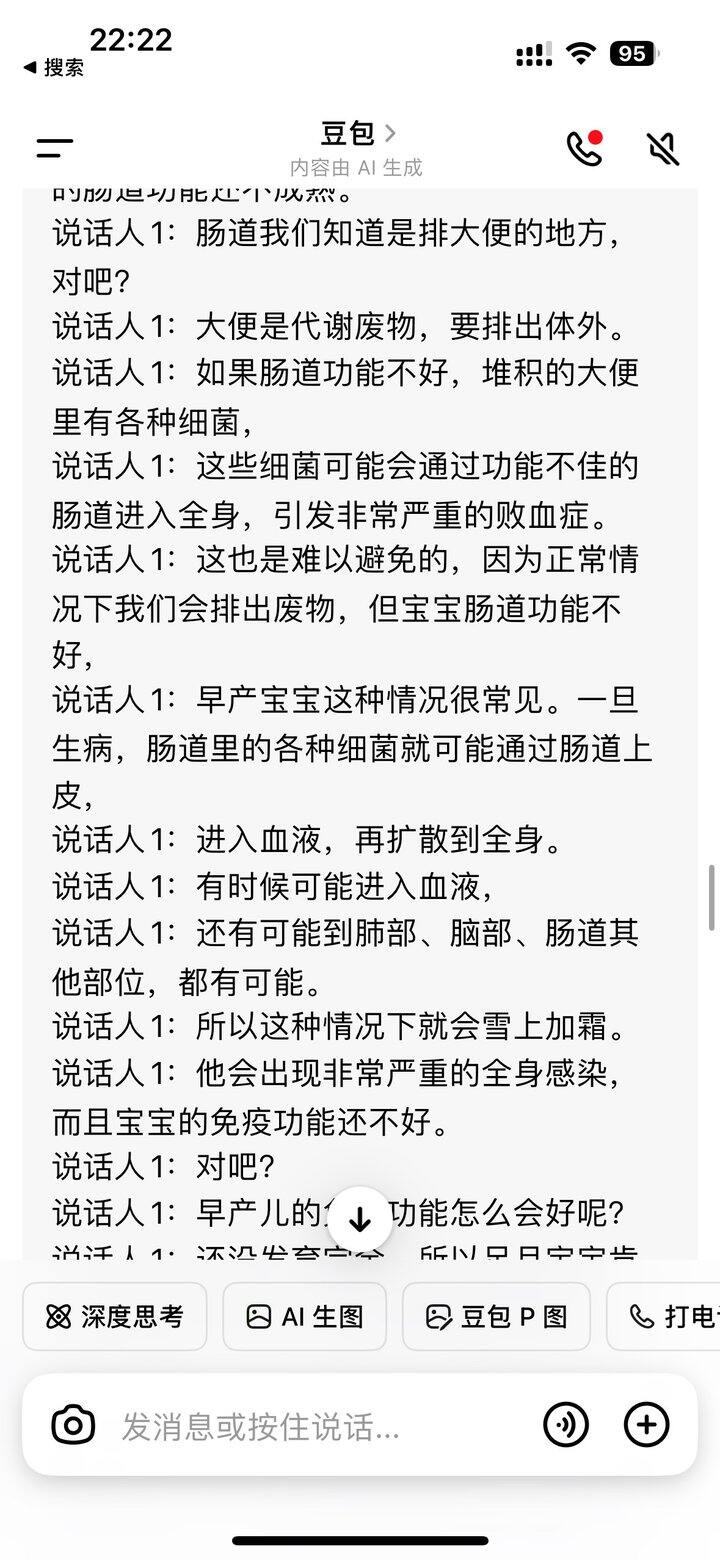Start a voice call with 豆包
This screenshot has width=720, height=1560.
tap(585, 149)
